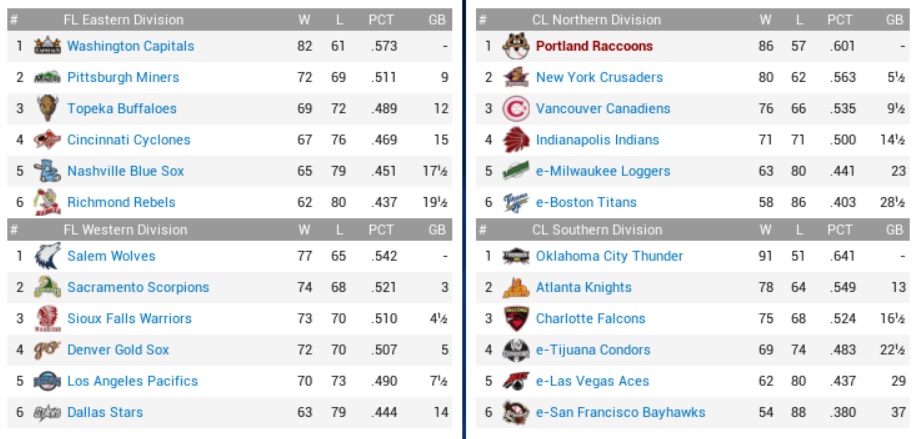
Task: Open Oklahoma City Thunder team page
Action: pyautogui.click(x=609, y=256)
